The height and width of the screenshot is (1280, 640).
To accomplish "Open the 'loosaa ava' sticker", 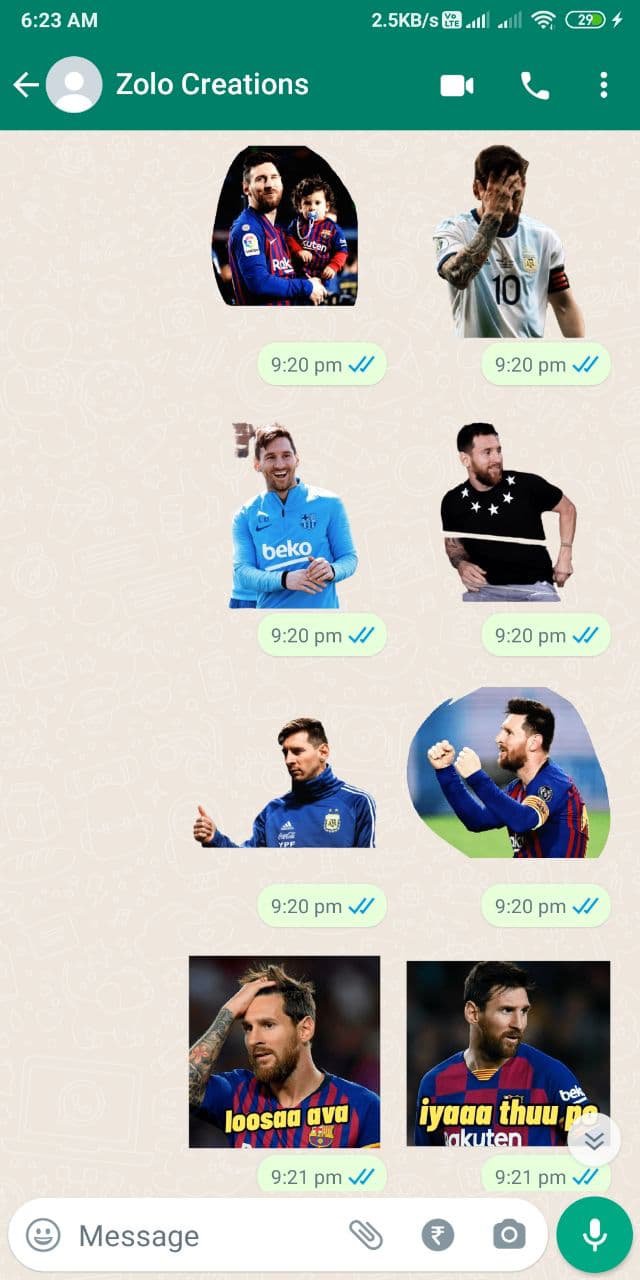I will tap(285, 1052).
